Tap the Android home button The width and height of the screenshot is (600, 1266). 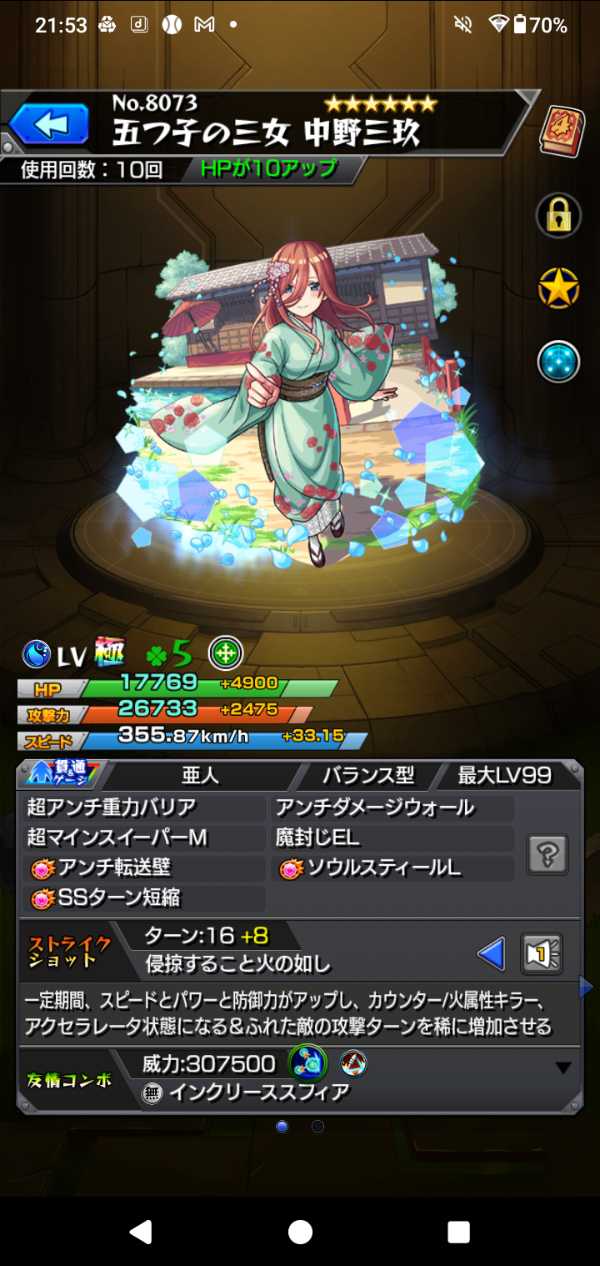pyautogui.click(x=299, y=1230)
